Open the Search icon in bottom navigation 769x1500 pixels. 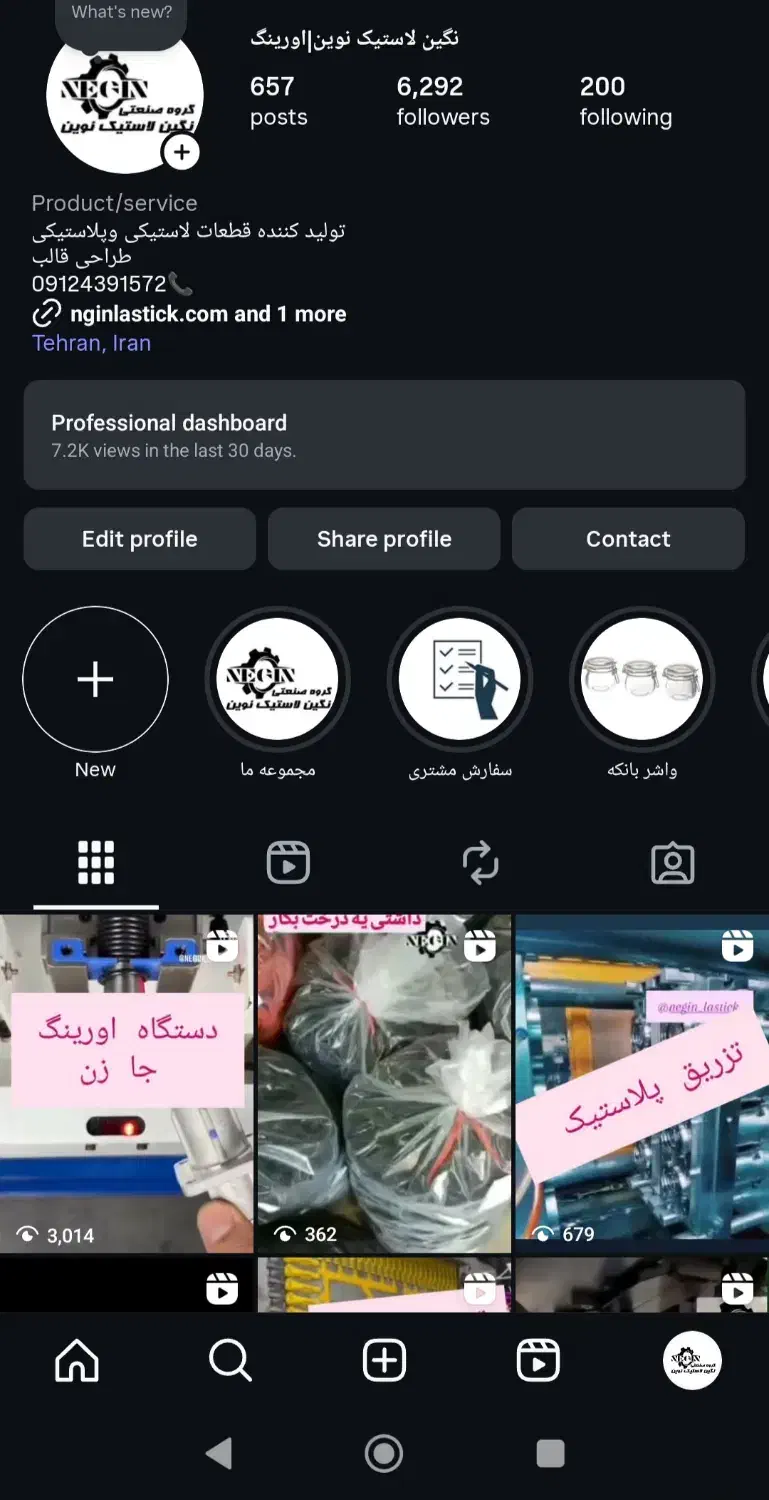230,1360
